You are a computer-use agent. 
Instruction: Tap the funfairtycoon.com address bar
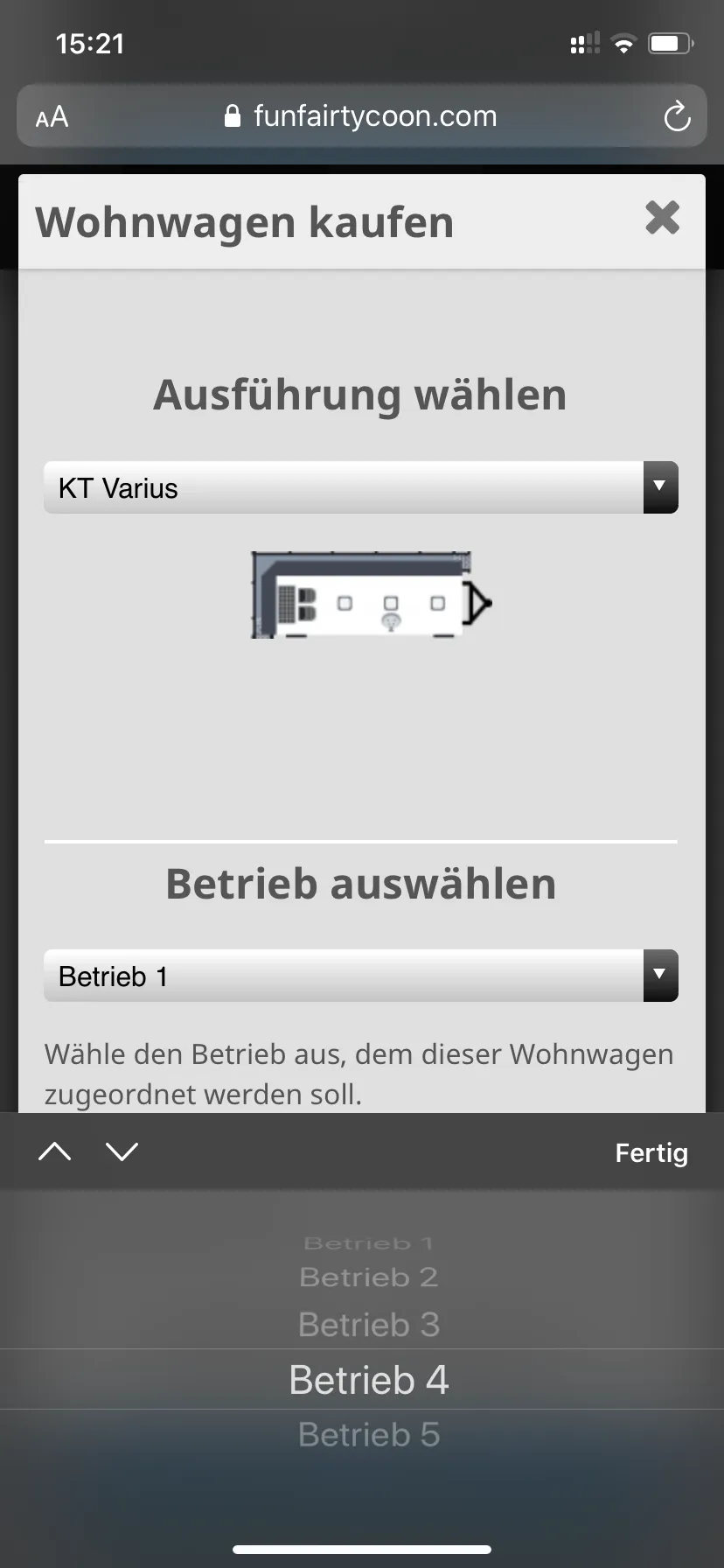tap(361, 116)
